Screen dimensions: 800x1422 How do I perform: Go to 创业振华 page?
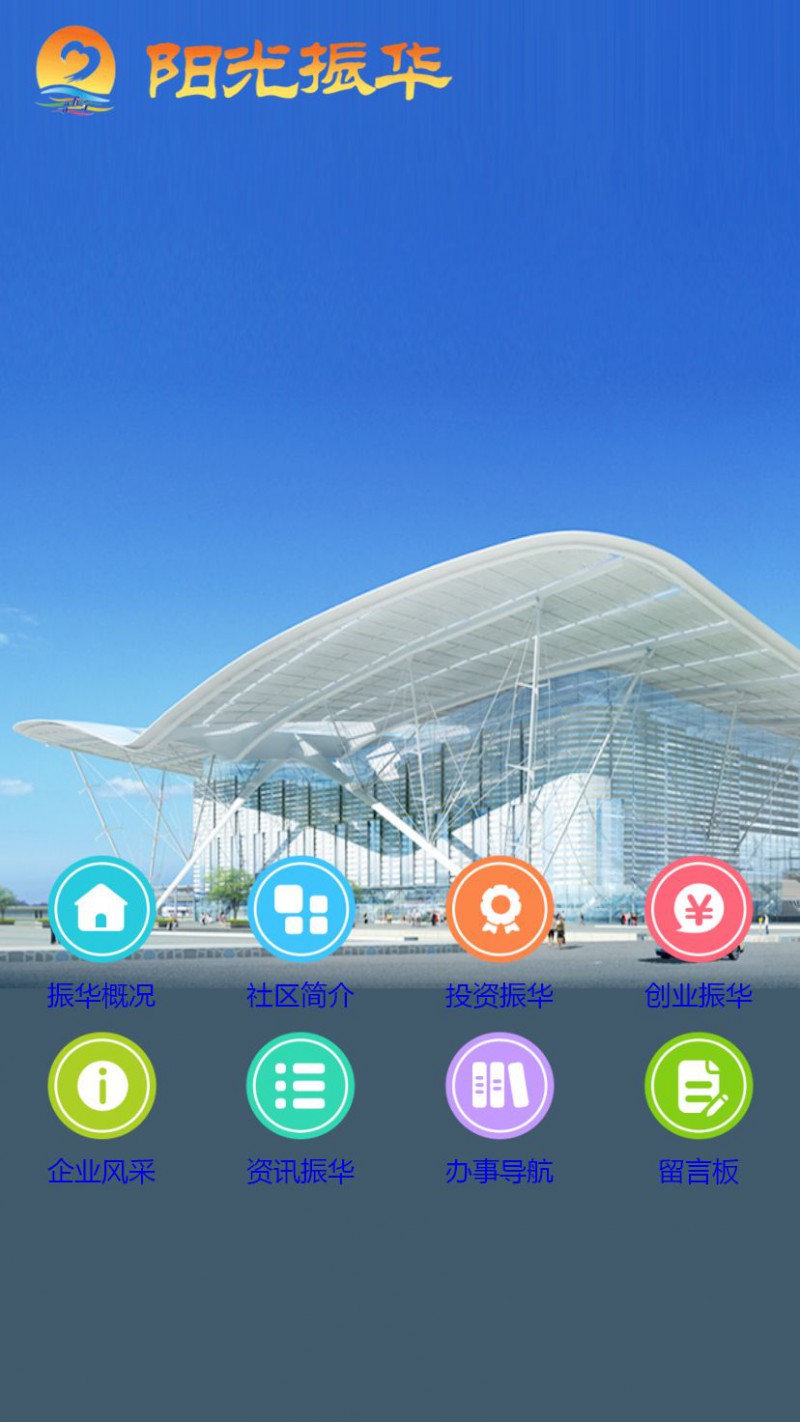tap(698, 909)
